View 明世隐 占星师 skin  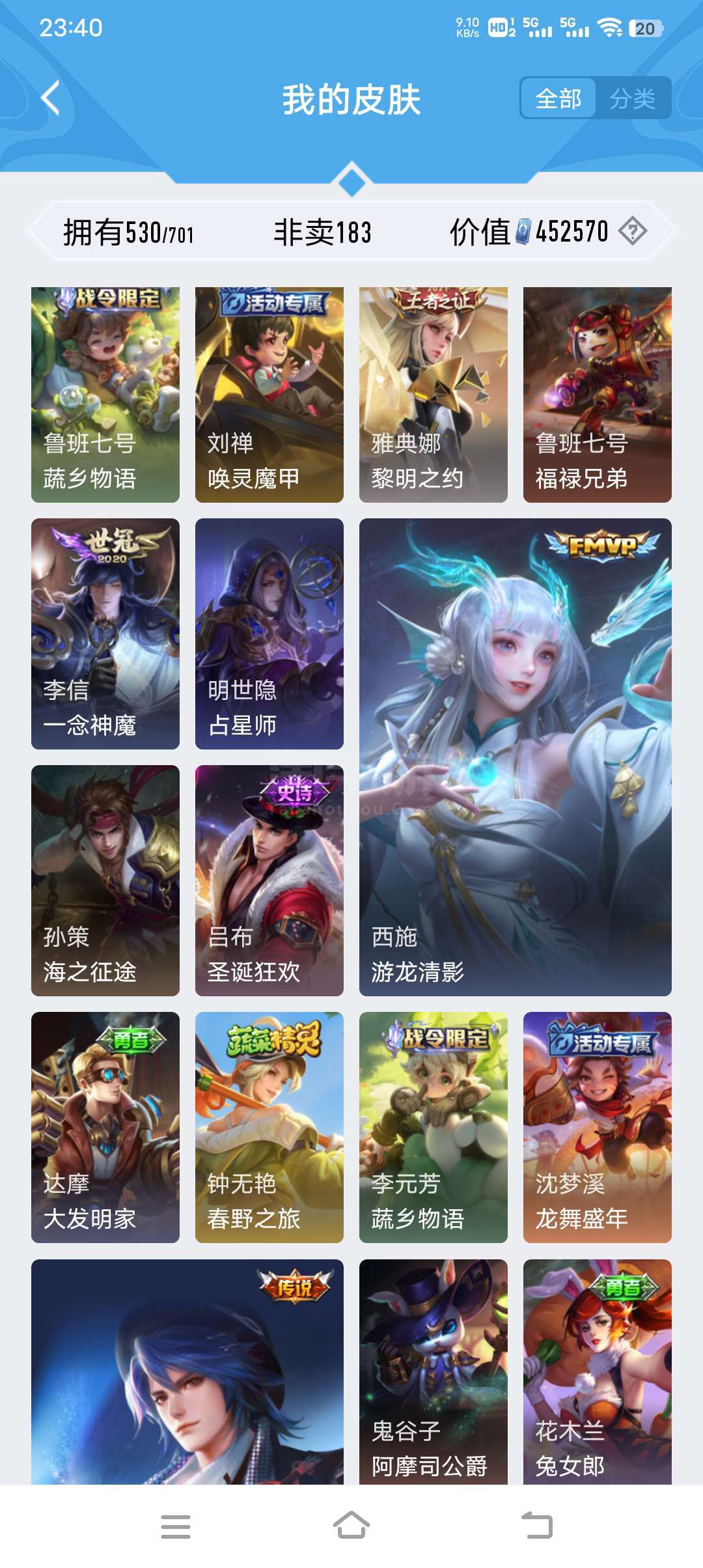[x=269, y=634]
